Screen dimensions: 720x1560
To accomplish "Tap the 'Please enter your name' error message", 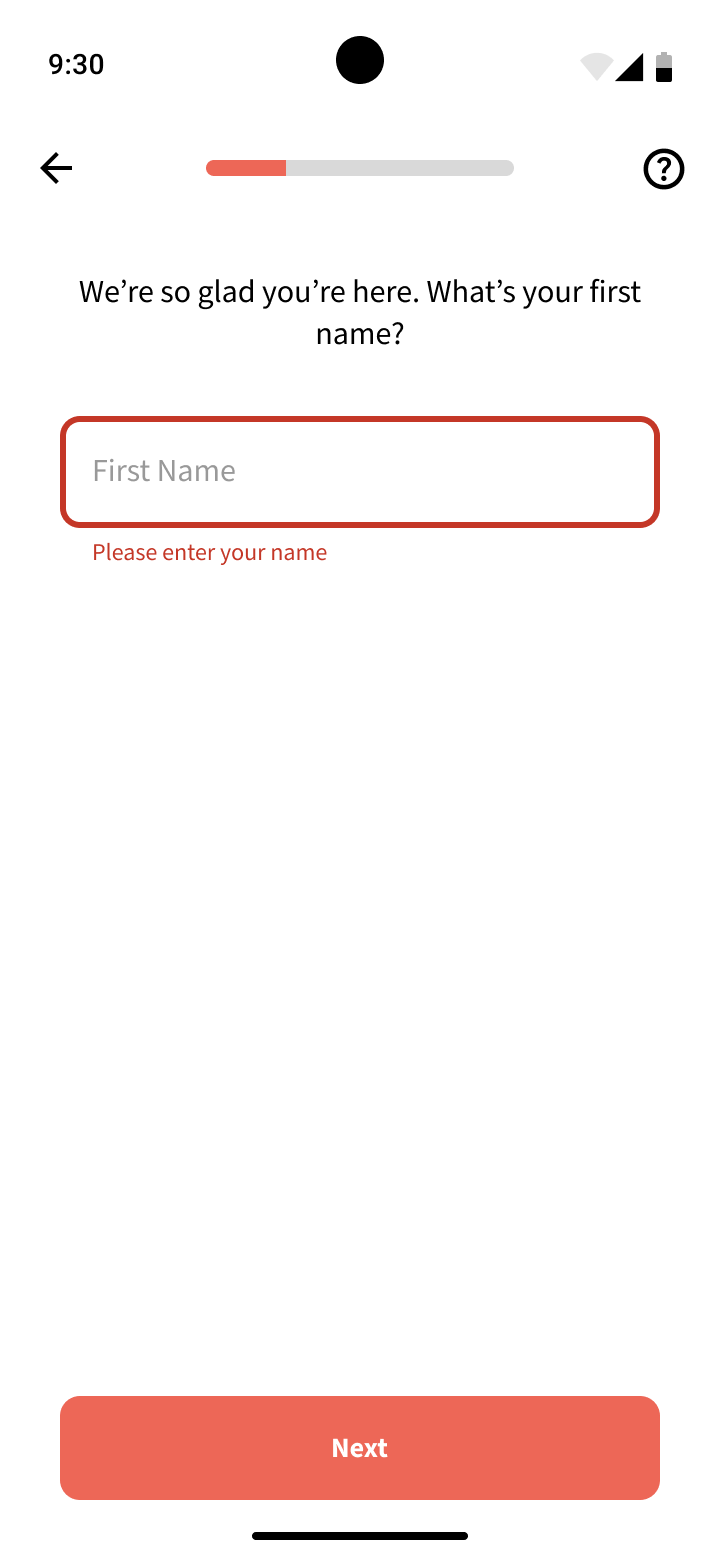I will coord(208,552).
